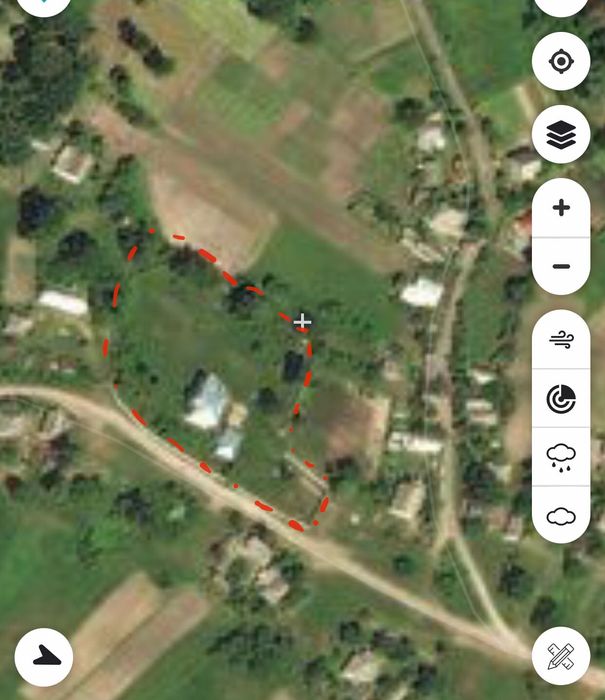605x700 pixels.
Task: Show the wind overlay
Action: point(561,340)
